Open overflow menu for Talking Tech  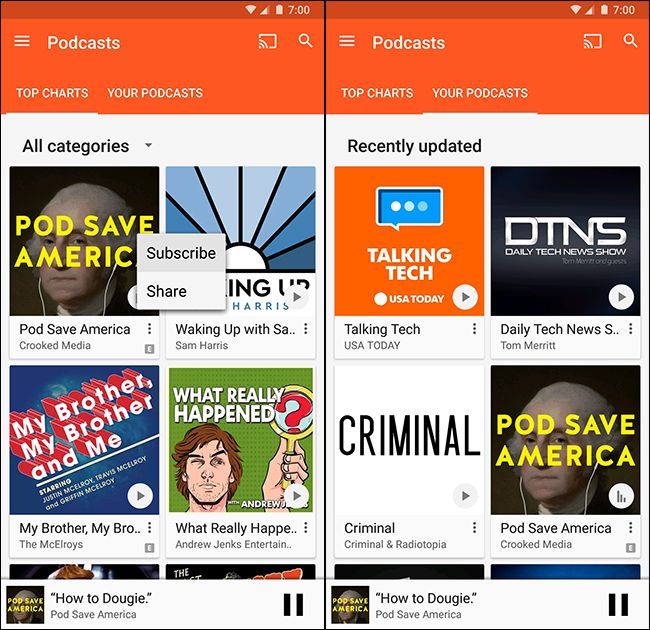pos(475,329)
